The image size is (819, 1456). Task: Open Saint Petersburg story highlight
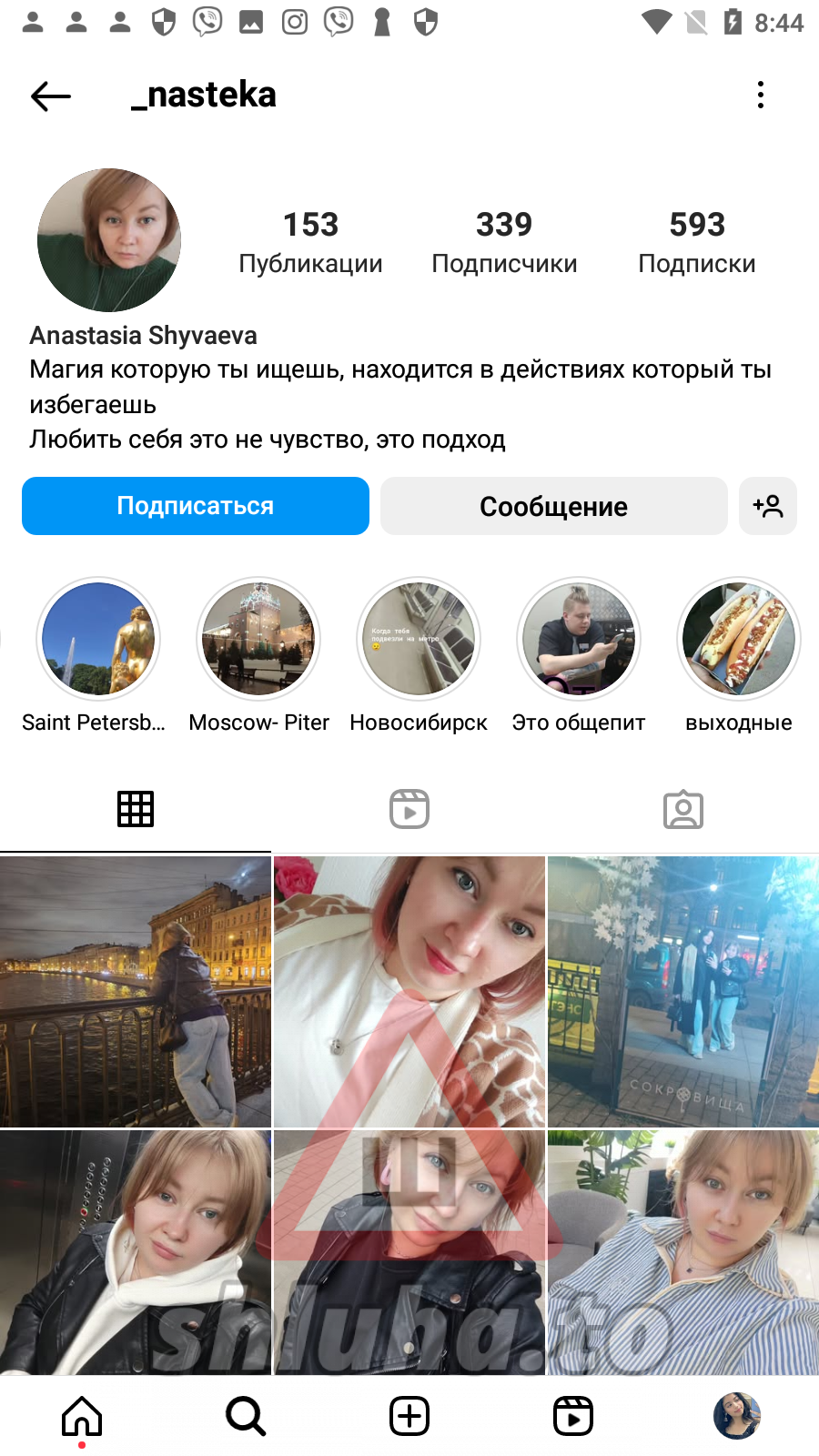(x=98, y=639)
